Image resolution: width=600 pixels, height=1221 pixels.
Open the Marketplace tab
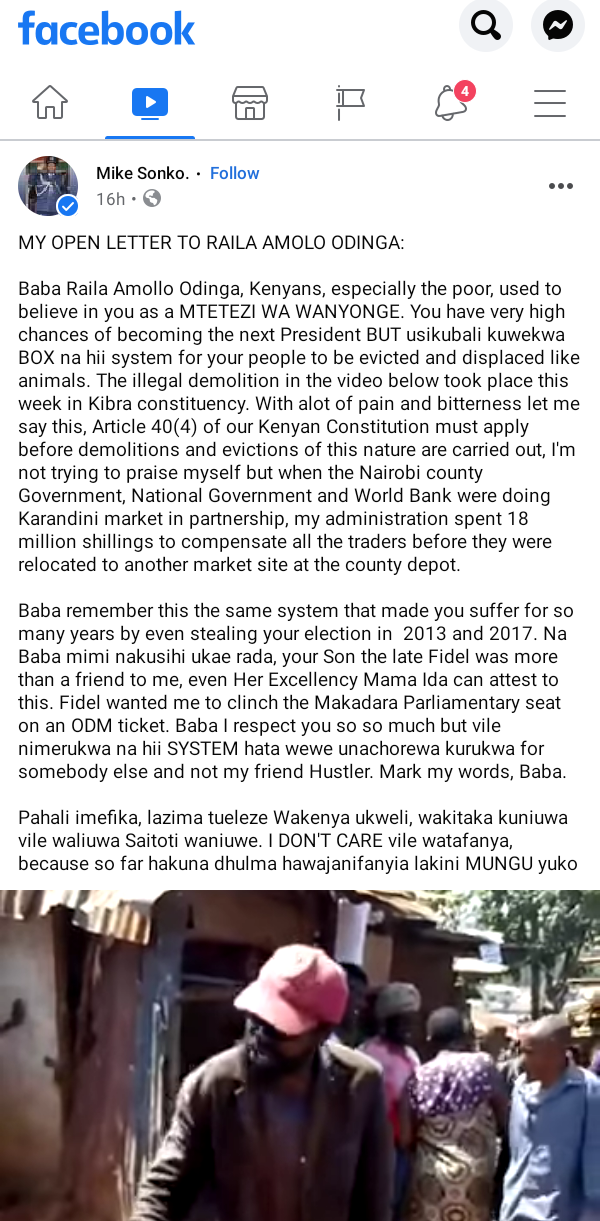click(250, 102)
